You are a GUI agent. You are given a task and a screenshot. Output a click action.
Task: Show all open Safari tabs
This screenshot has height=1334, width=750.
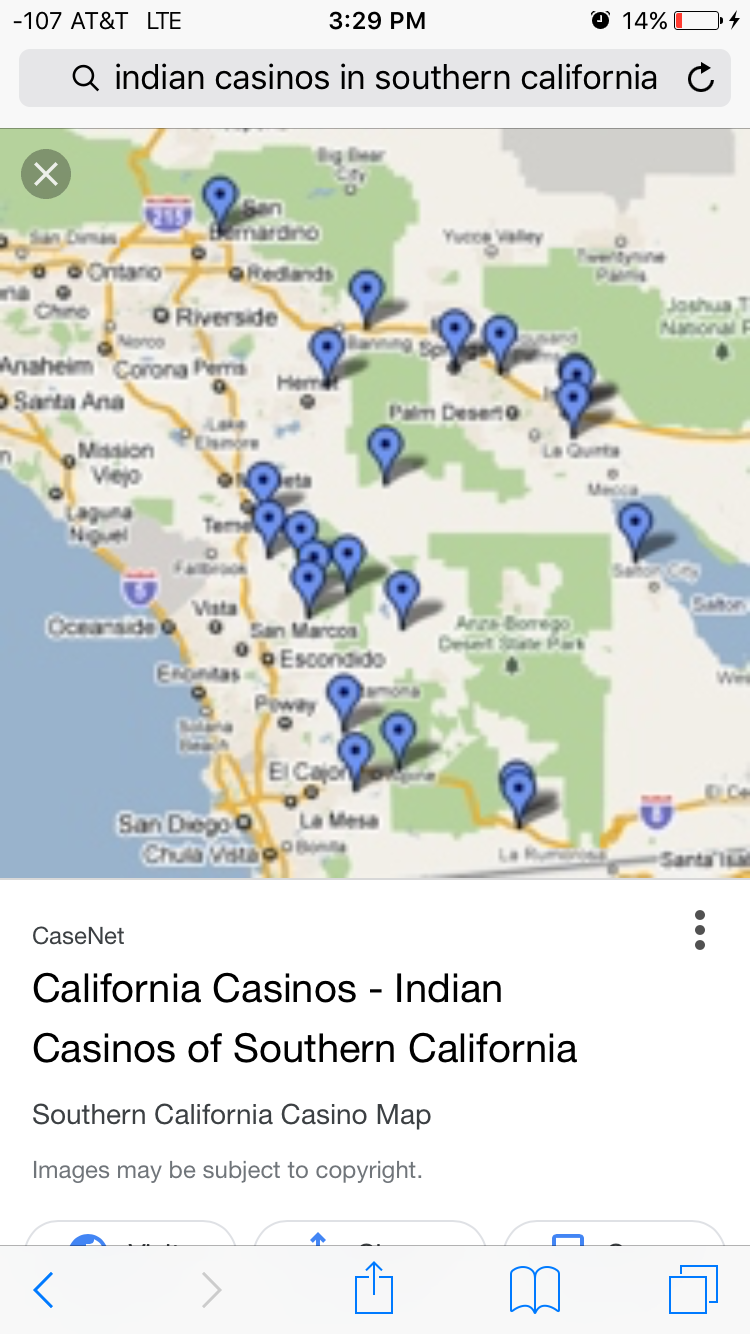693,1289
